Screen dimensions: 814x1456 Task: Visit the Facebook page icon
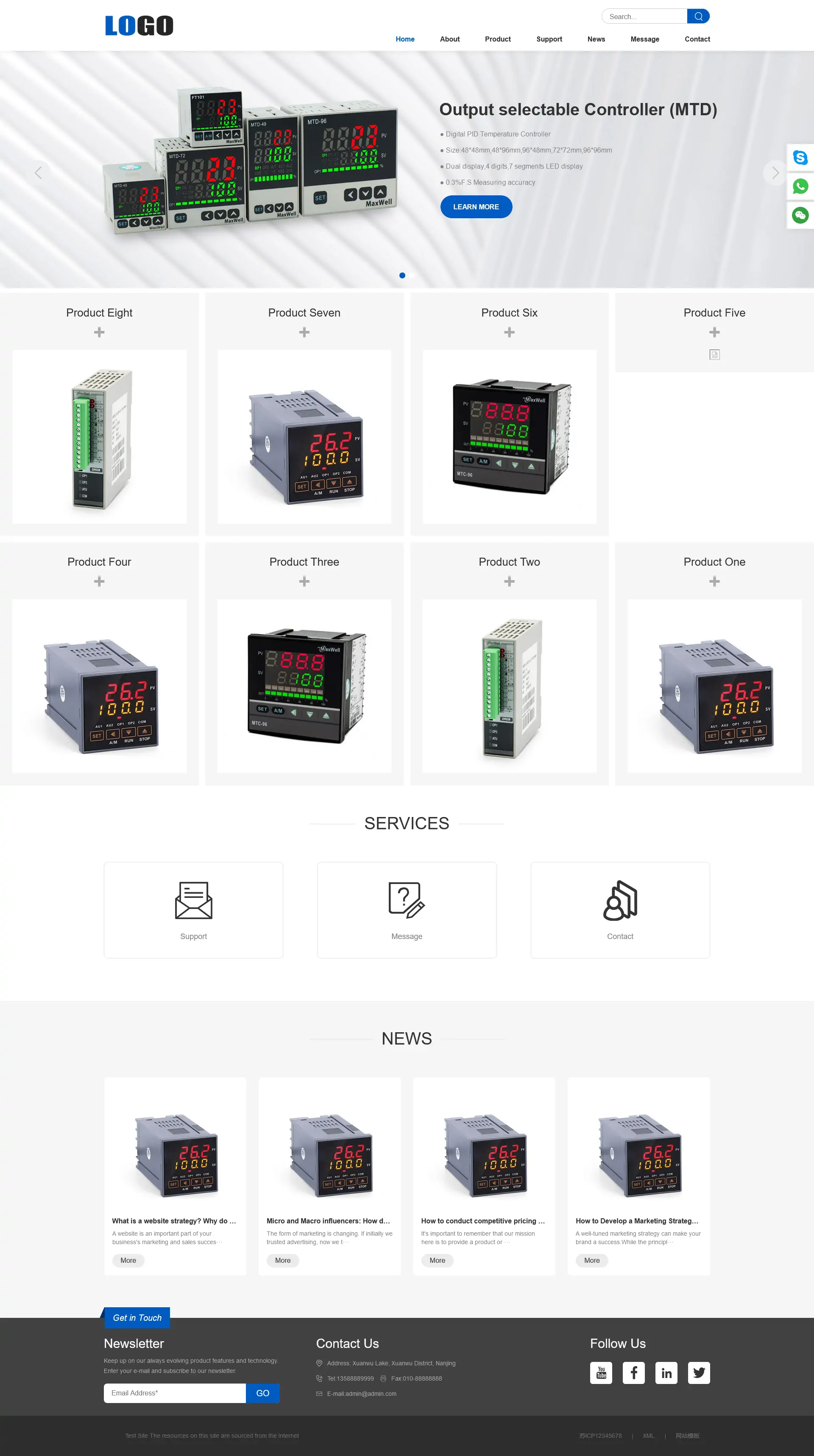tap(633, 1373)
